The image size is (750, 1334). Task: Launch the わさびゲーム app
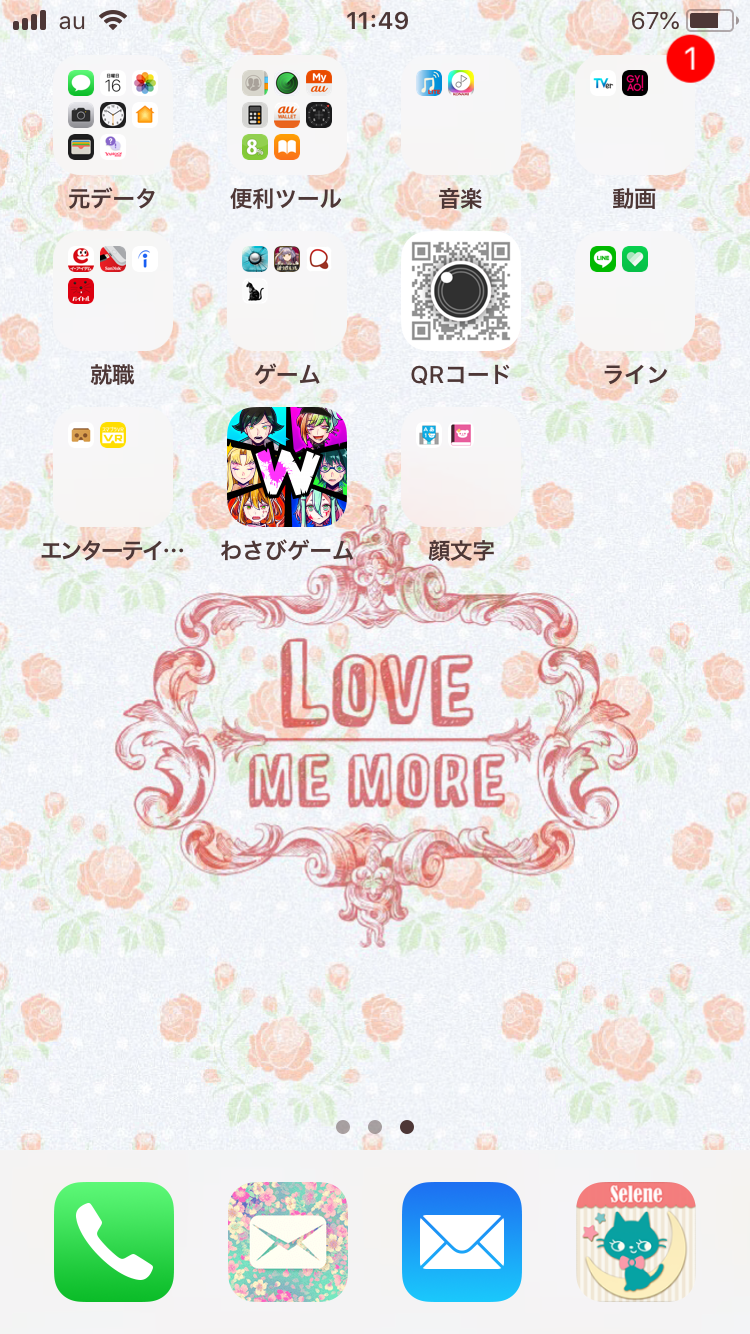tap(287, 467)
